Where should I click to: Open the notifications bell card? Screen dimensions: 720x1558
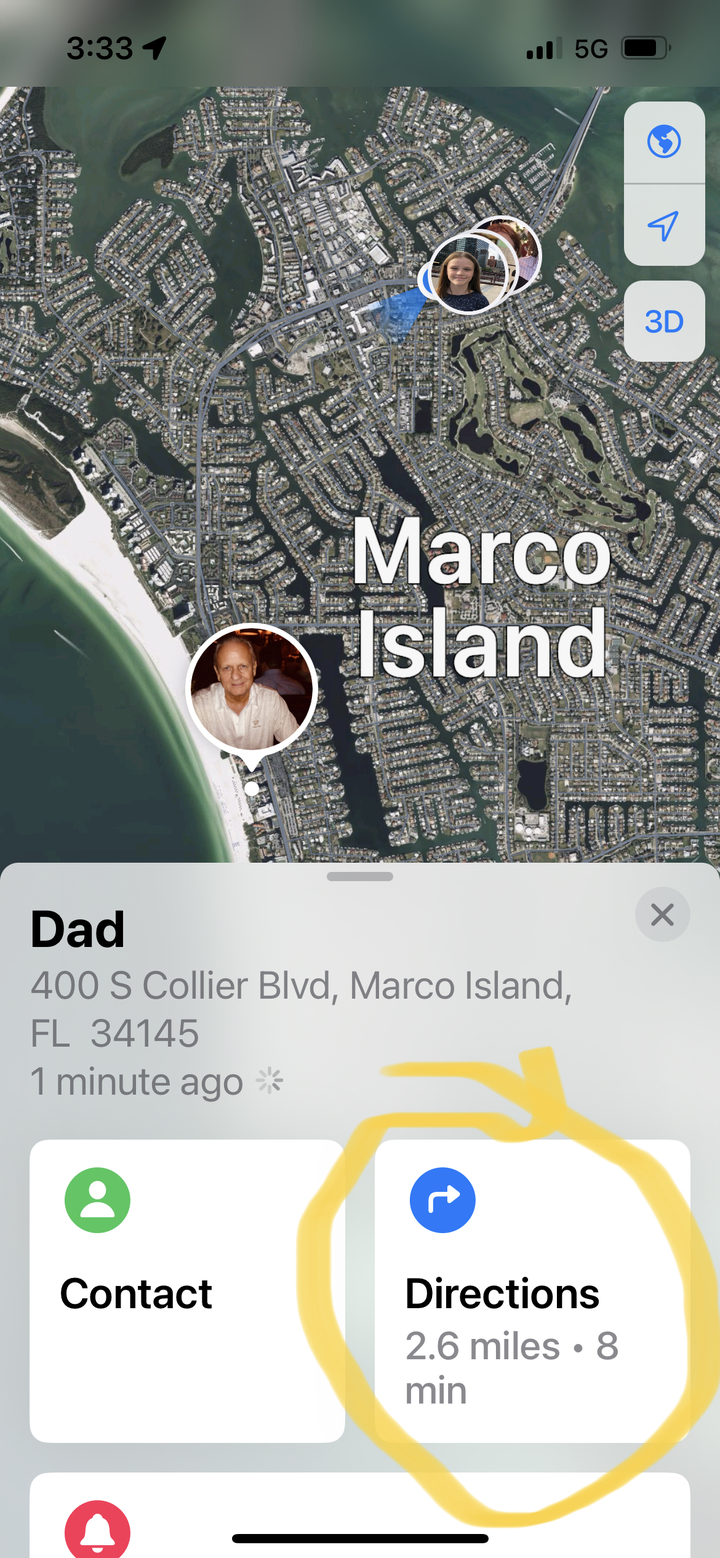[360, 1515]
